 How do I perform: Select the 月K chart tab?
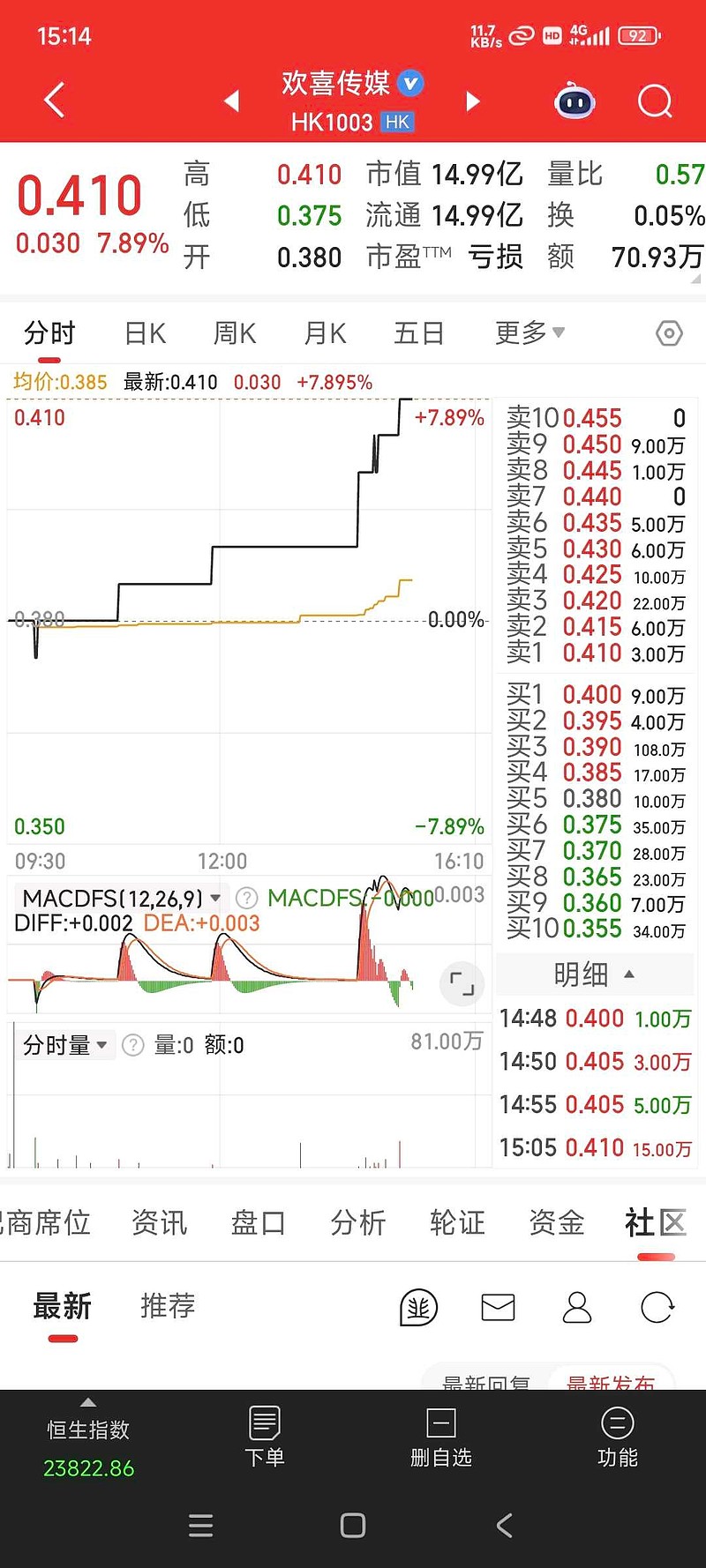(325, 333)
